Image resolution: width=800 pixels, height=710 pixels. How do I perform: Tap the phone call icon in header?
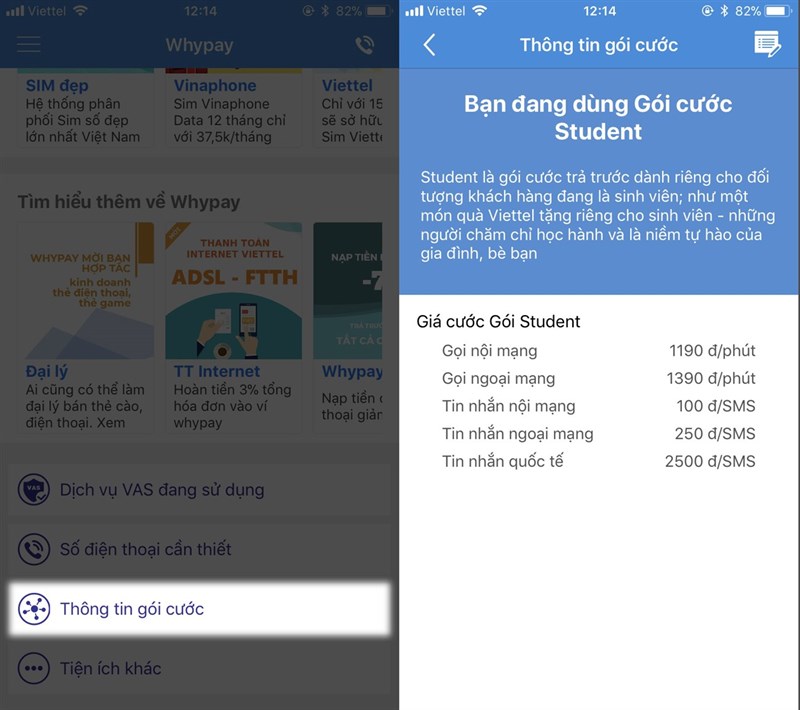(x=365, y=45)
